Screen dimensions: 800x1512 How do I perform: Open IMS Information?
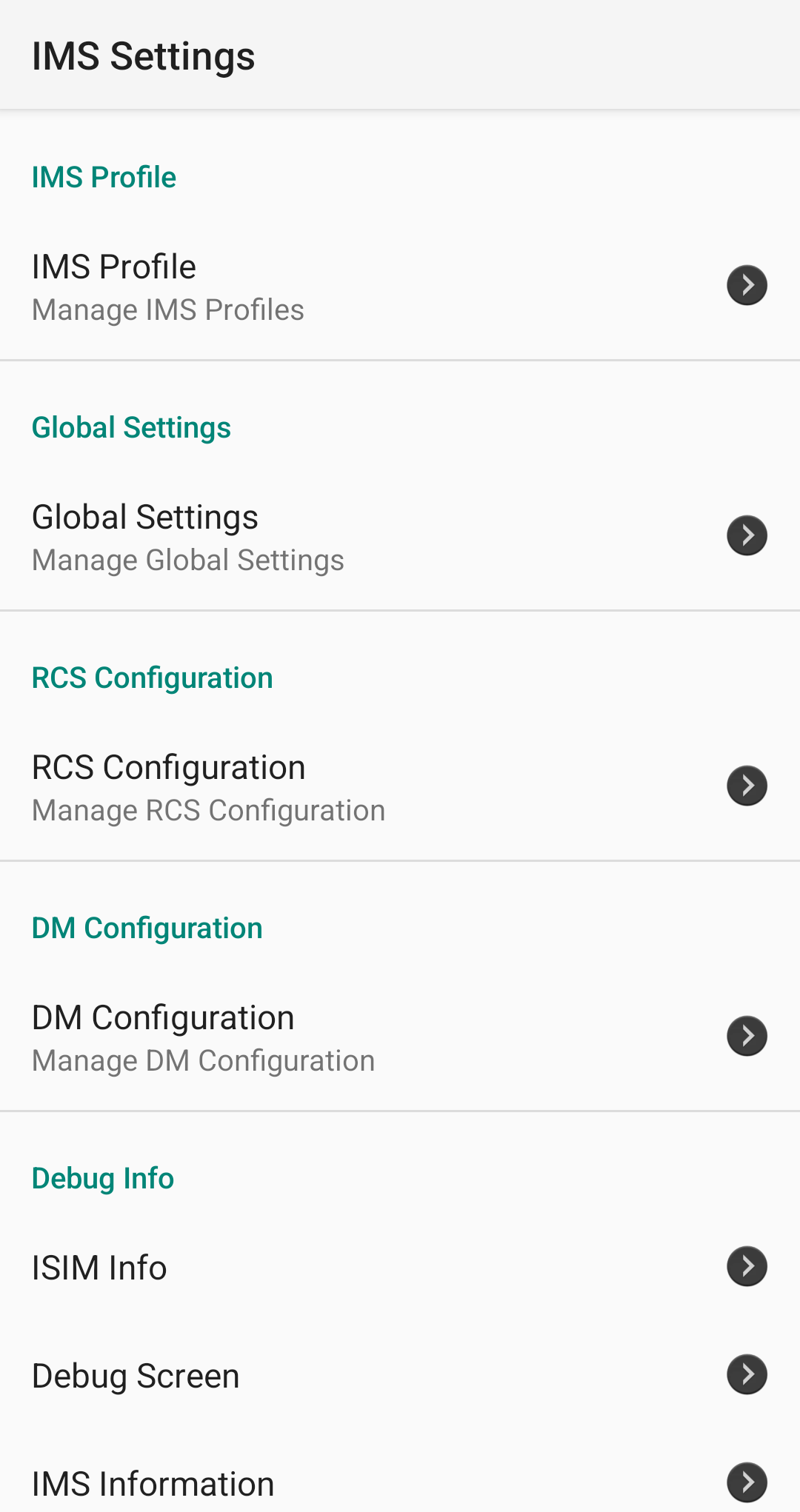[x=400, y=1482]
